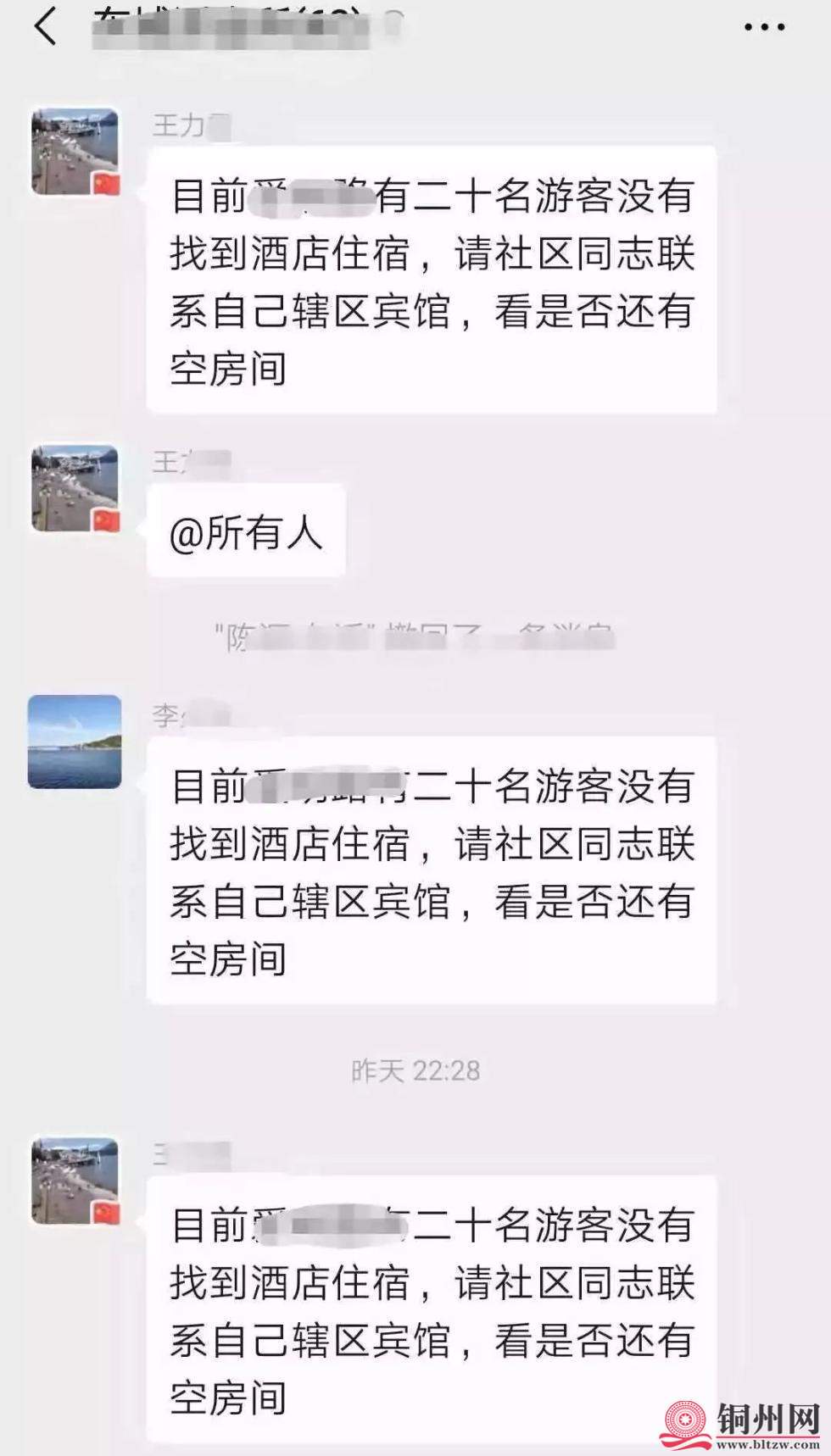The height and width of the screenshot is (1456, 831).
Task: Open the chat's three-dot overflow menu
Action: [764, 28]
